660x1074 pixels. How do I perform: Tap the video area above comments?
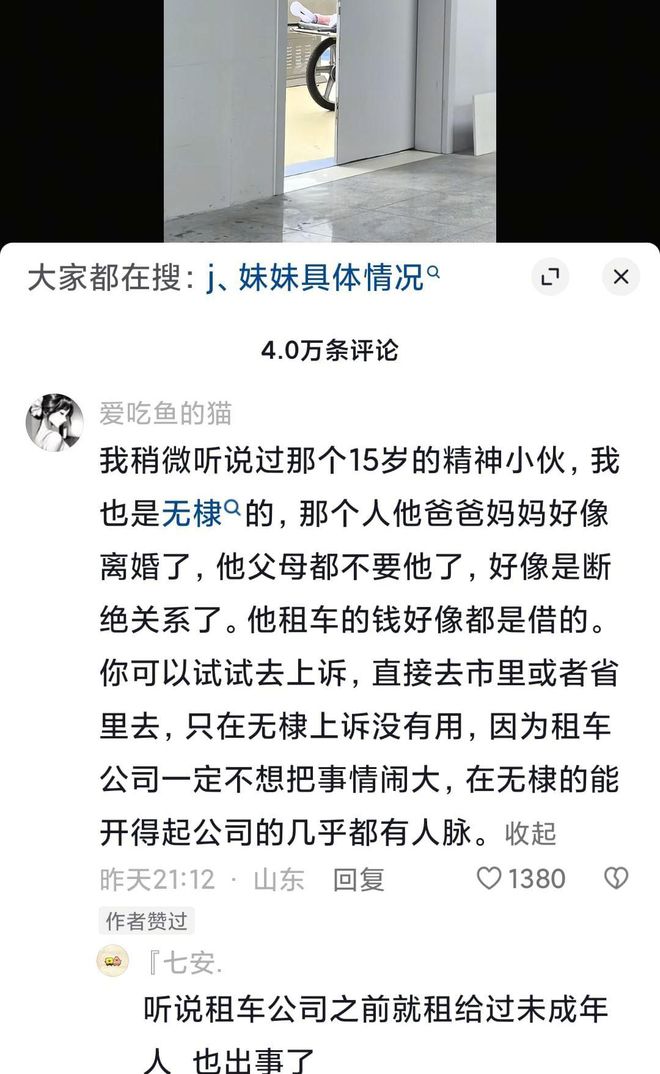point(330,121)
